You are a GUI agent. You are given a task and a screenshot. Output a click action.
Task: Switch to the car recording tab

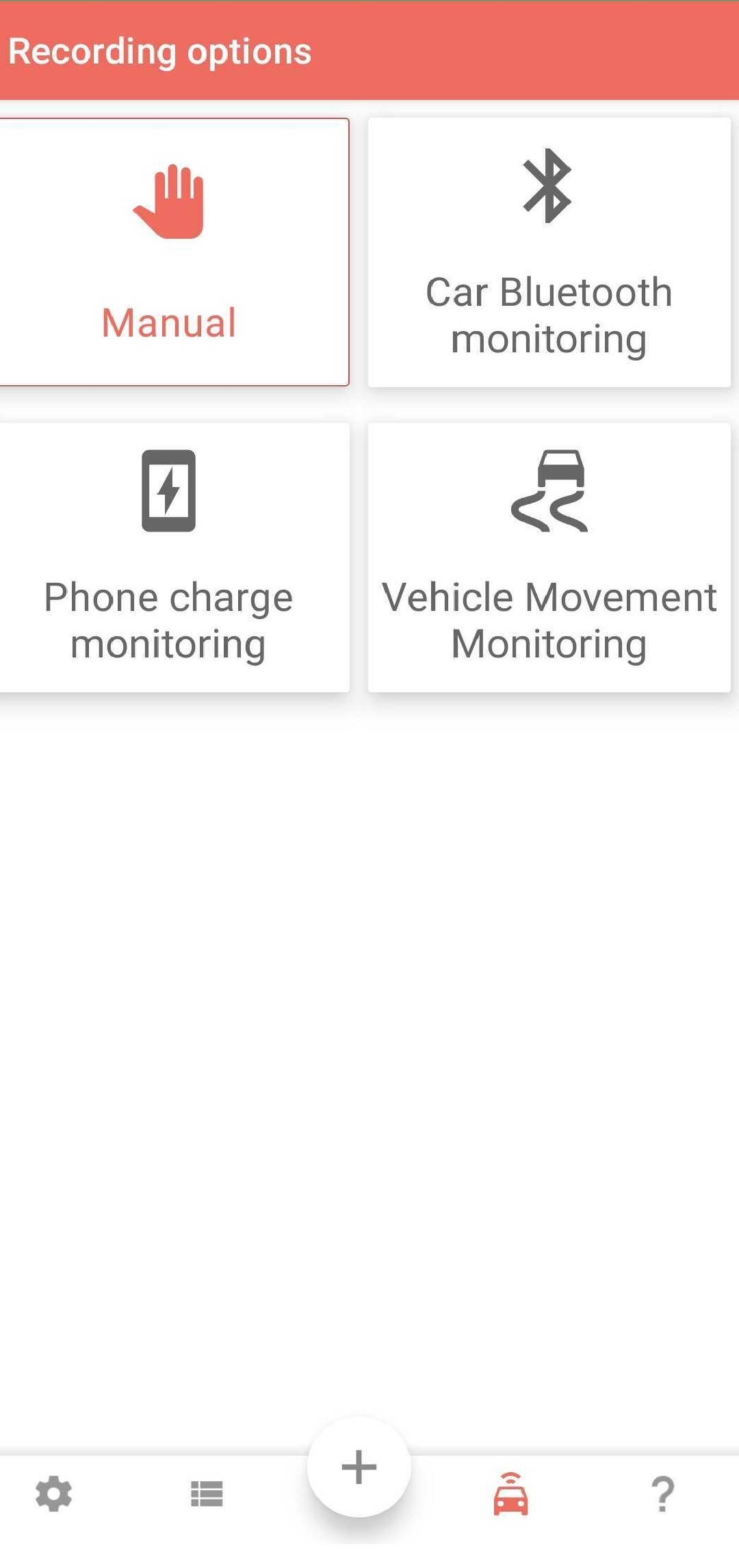click(510, 1493)
